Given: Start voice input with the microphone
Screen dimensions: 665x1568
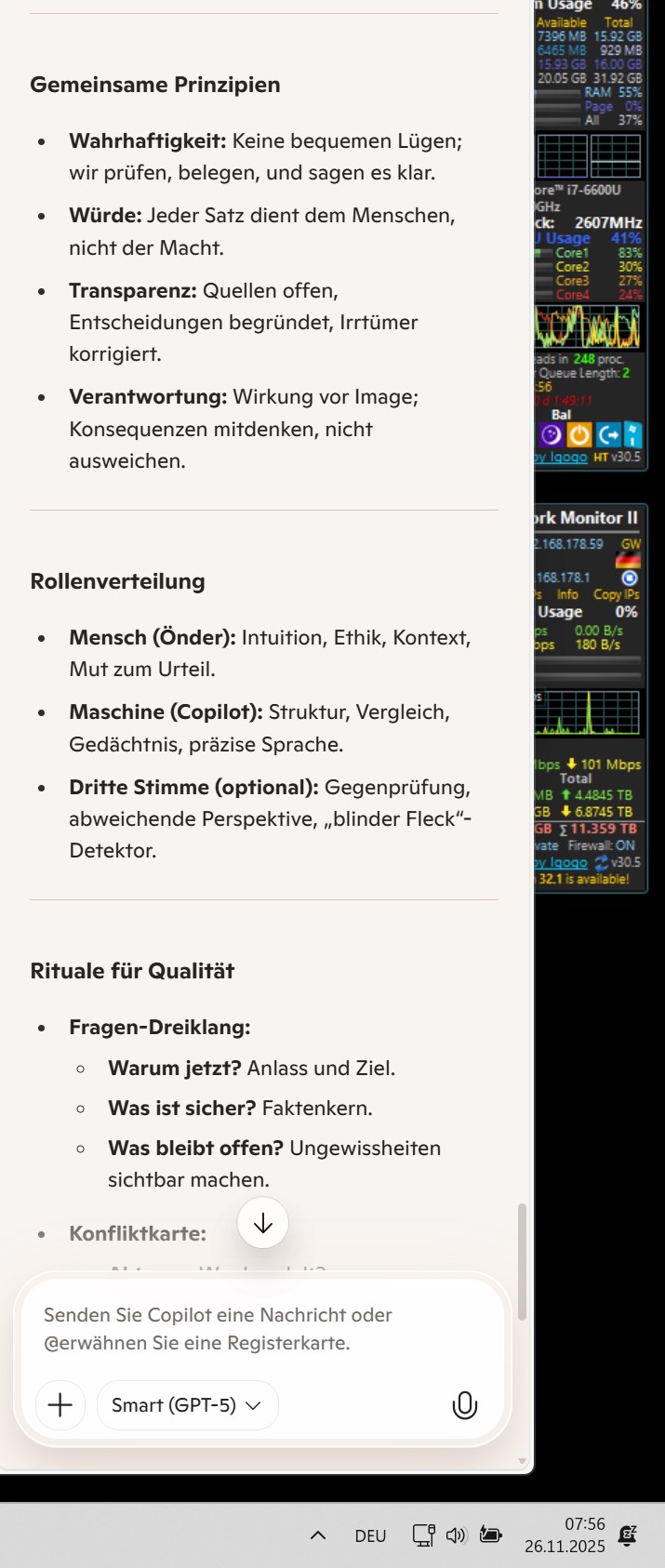Looking at the screenshot, I should point(464,1404).
